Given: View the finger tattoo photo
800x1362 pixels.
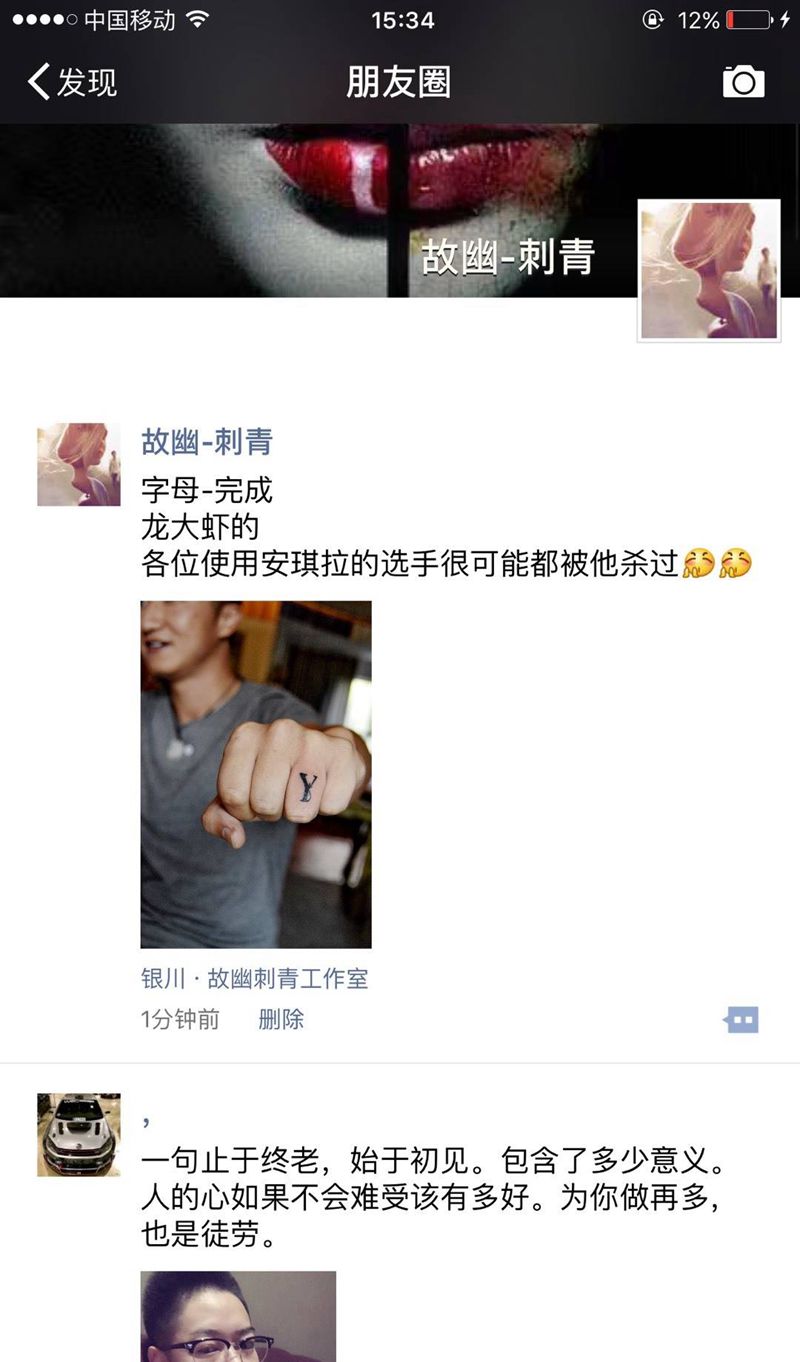Looking at the screenshot, I should coord(256,774).
